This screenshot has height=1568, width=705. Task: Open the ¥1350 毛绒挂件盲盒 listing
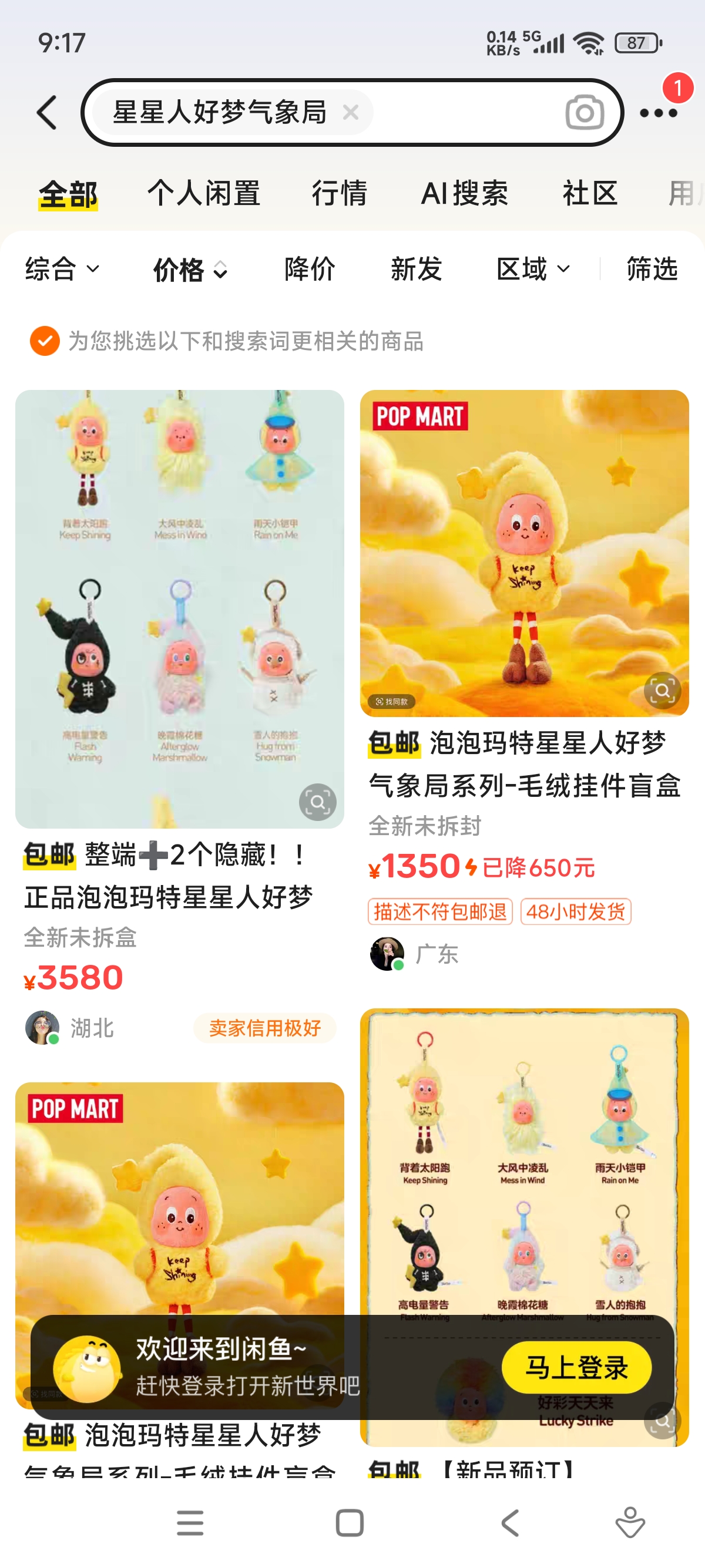pos(523,764)
